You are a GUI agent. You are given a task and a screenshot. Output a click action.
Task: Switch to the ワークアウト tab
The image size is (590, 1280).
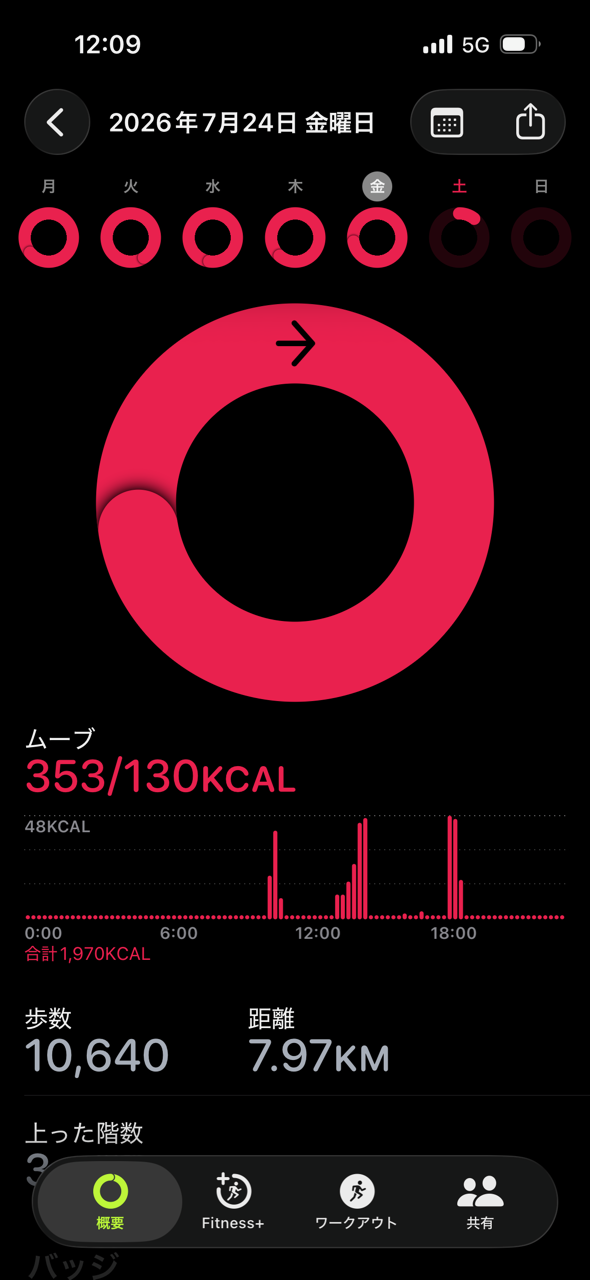point(356,1201)
